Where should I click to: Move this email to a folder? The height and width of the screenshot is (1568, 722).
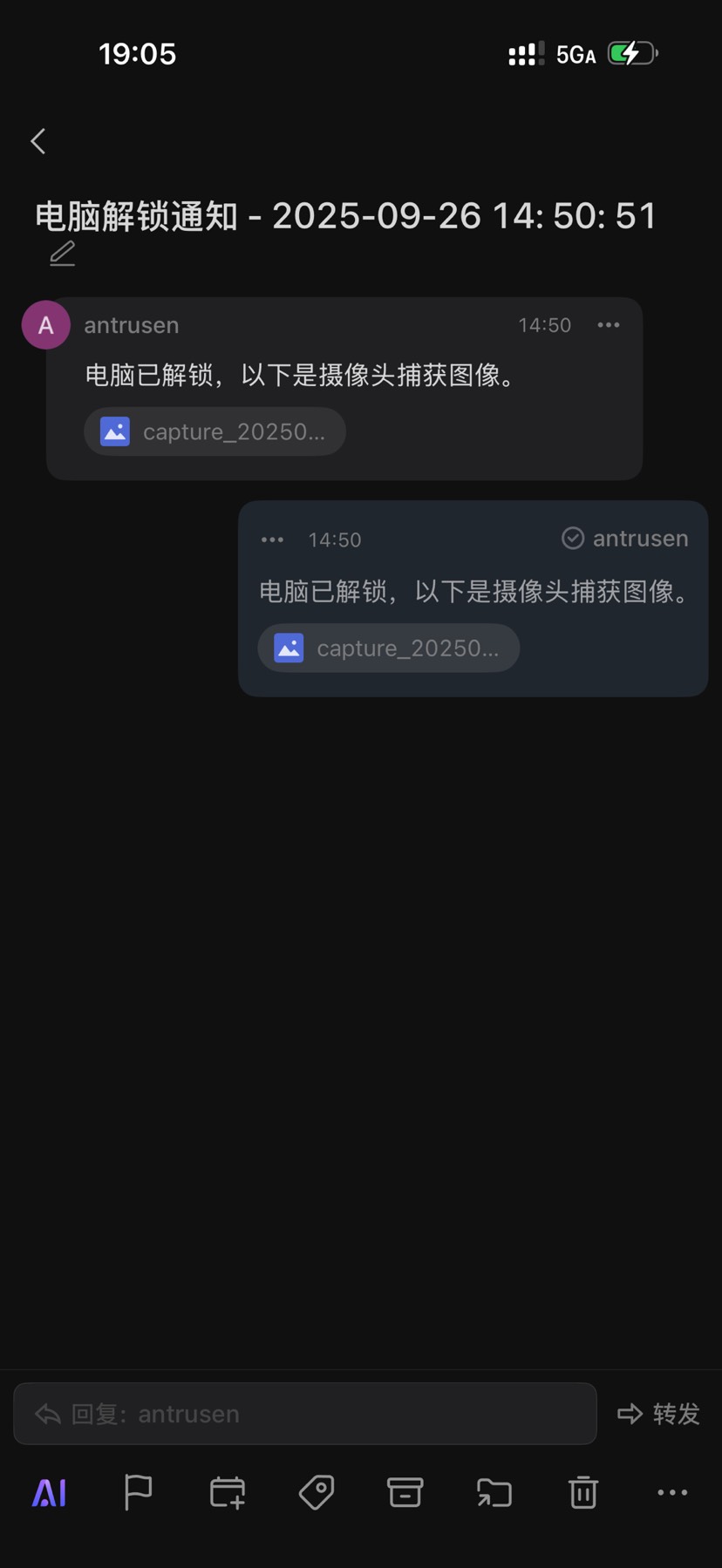coord(494,1492)
